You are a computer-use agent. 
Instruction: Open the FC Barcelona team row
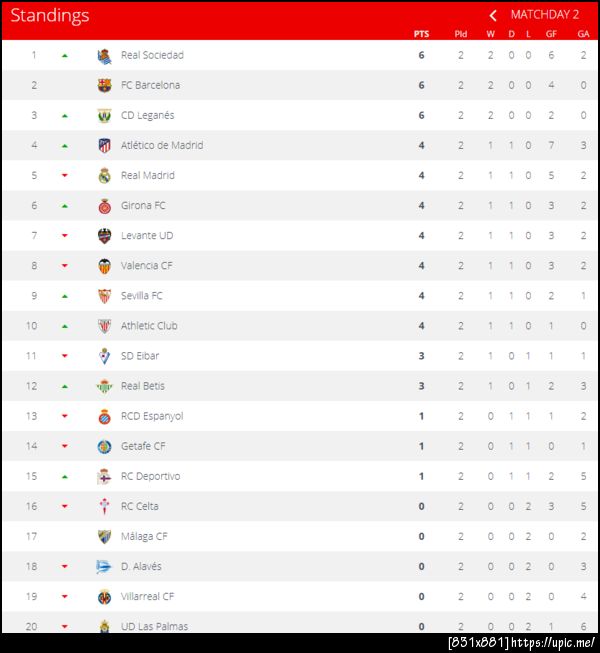(x=150, y=85)
